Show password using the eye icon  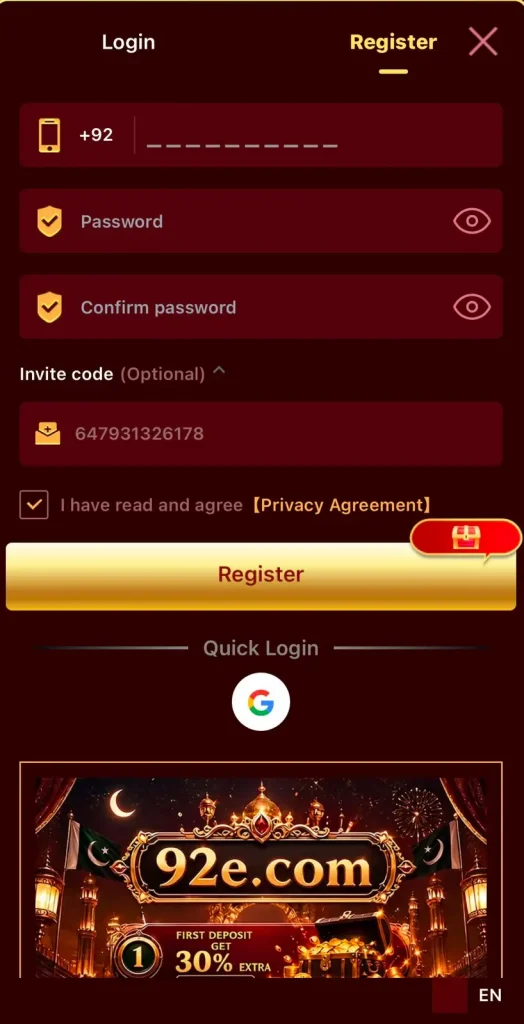pyautogui.click(x=472, y=221)
